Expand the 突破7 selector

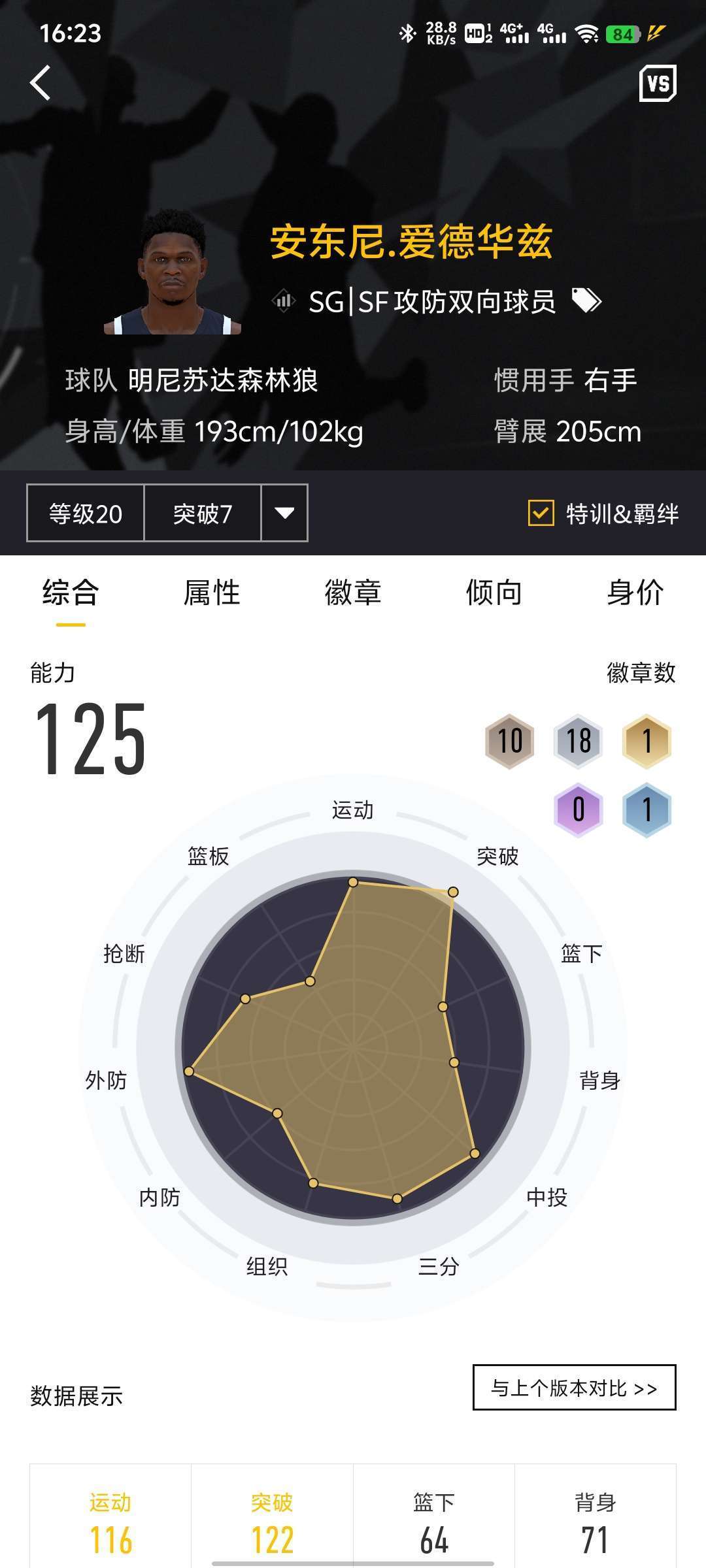pos(203,514)
